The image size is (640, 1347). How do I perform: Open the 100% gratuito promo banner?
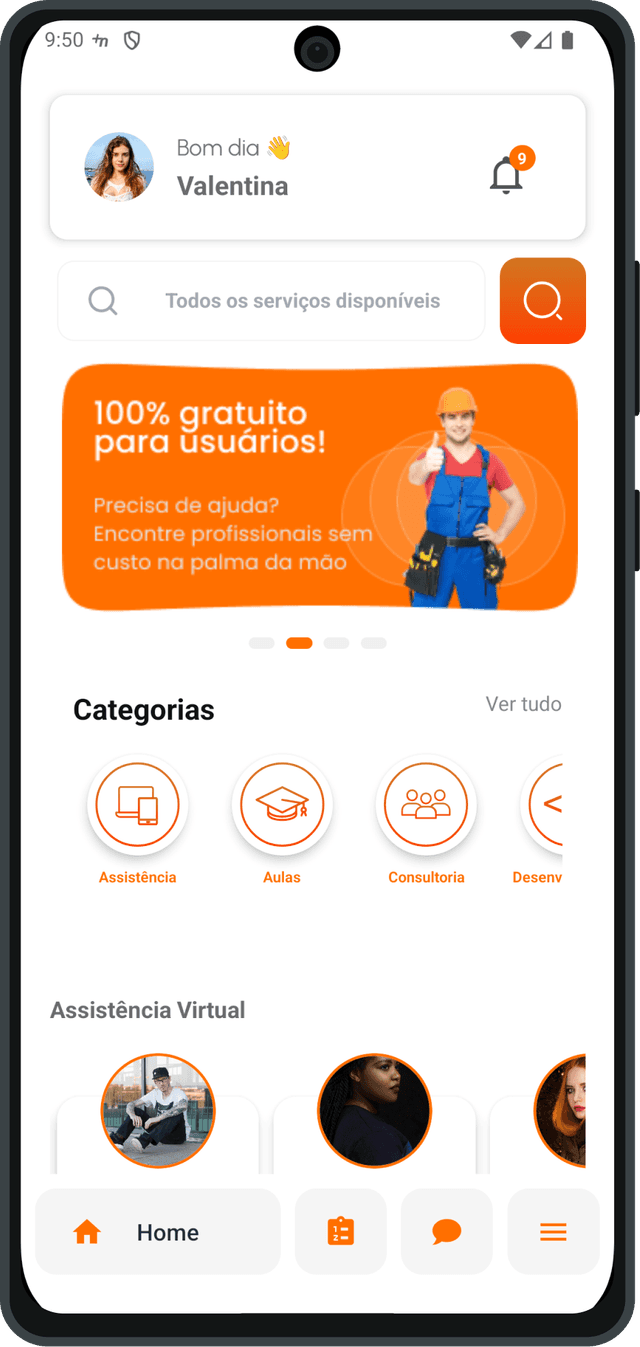coord(320,486)
